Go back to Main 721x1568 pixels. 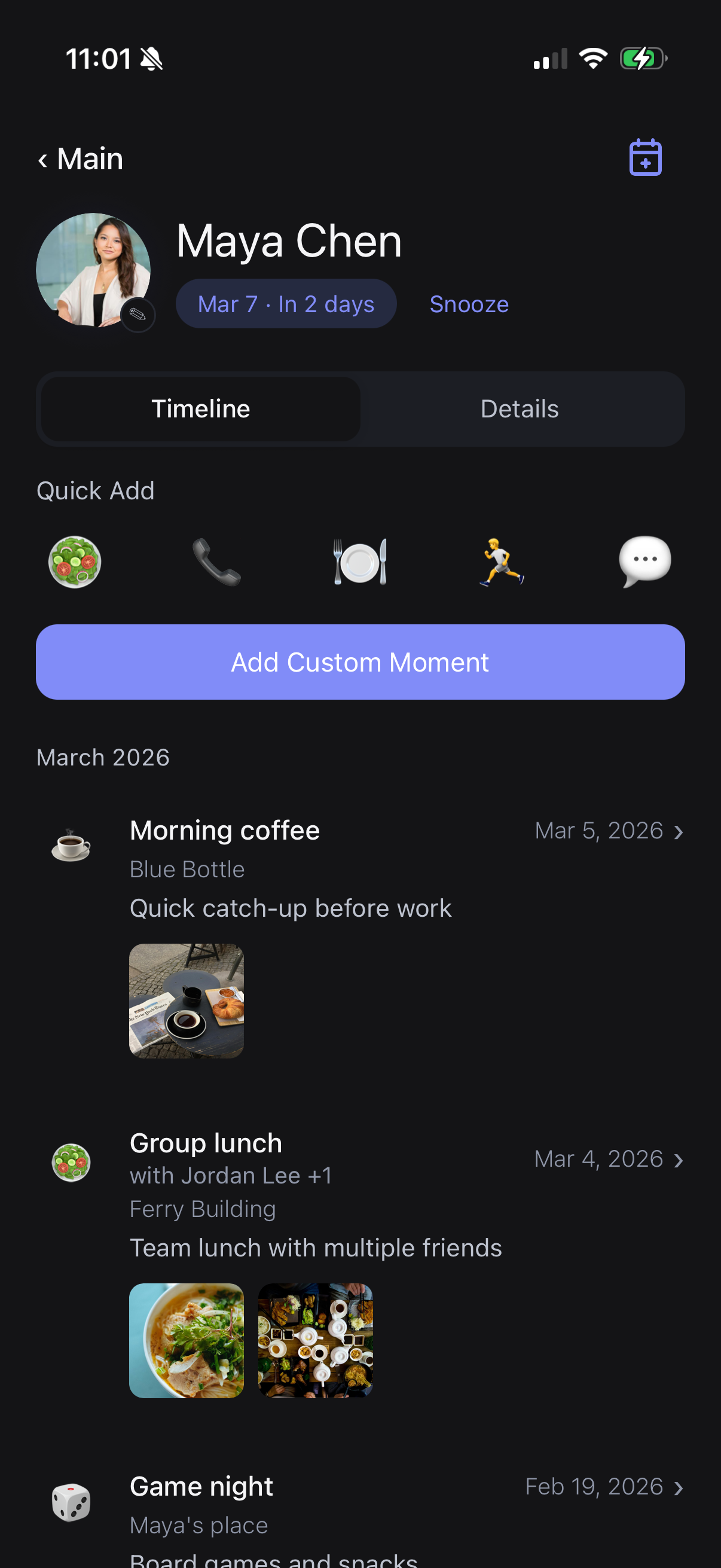pyautogui.click(x=80, y=159)
